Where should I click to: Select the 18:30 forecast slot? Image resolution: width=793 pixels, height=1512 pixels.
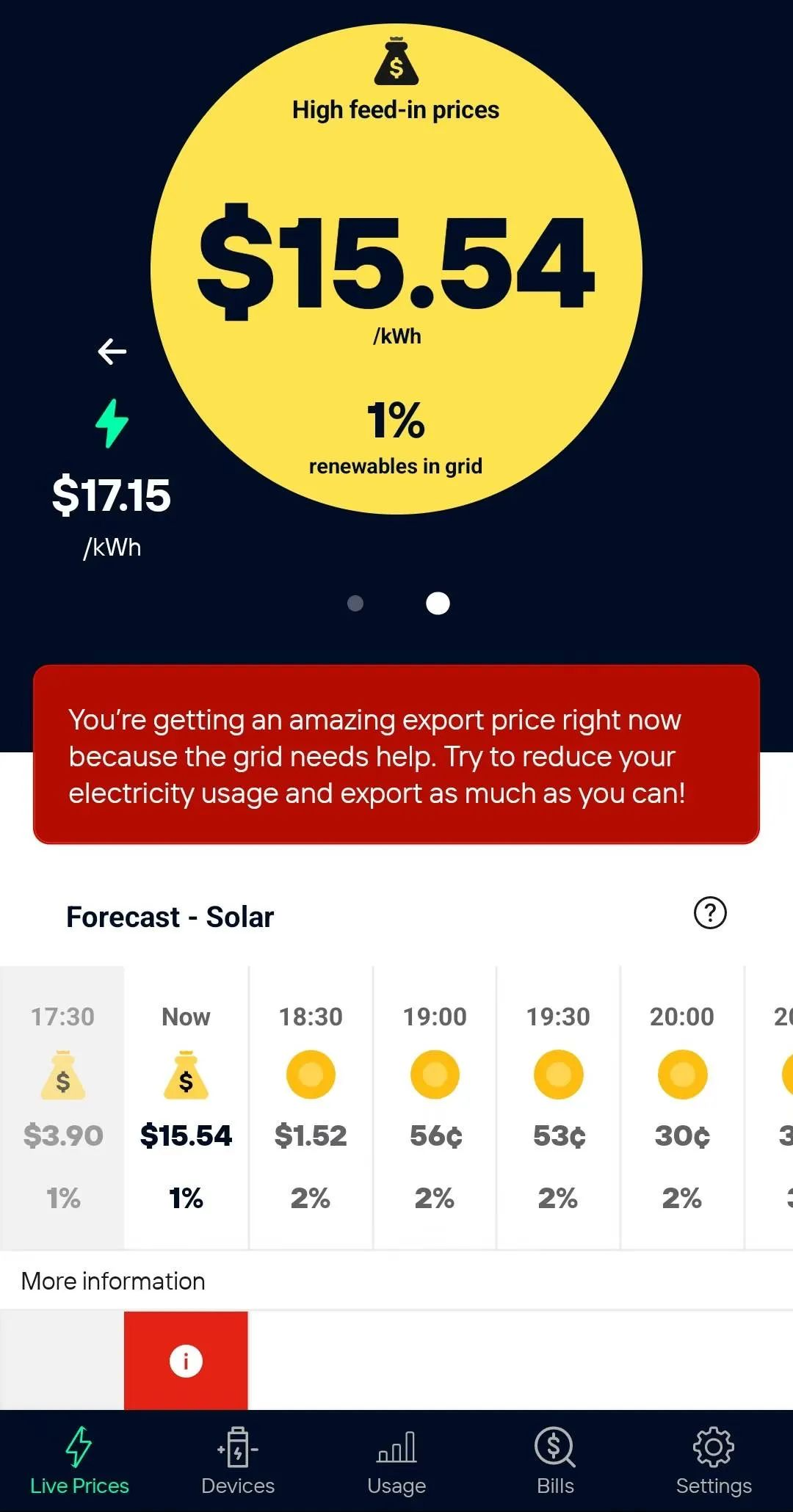(311, 1108)
